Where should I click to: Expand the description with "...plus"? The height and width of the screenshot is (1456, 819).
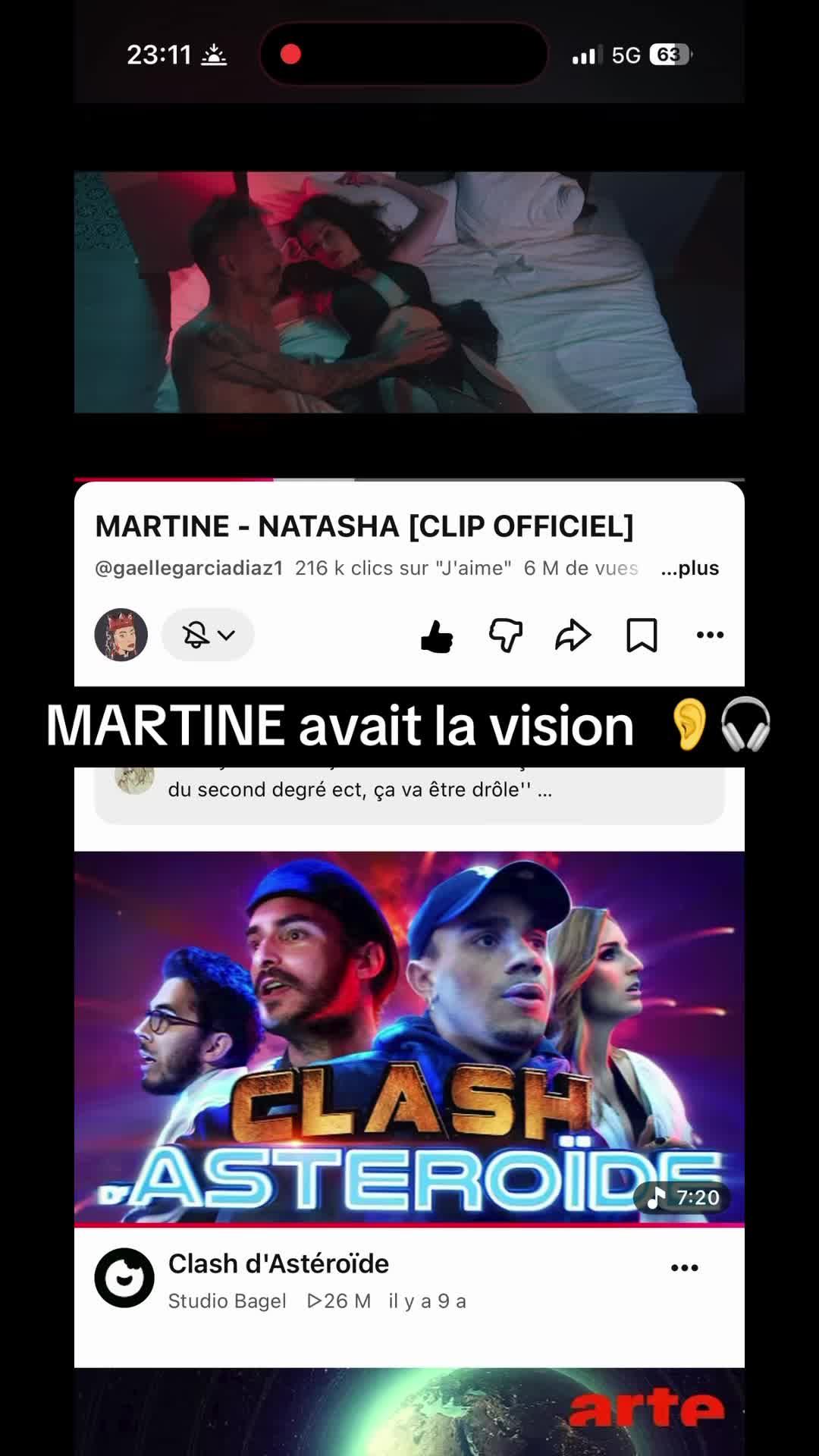pos(689,568)
